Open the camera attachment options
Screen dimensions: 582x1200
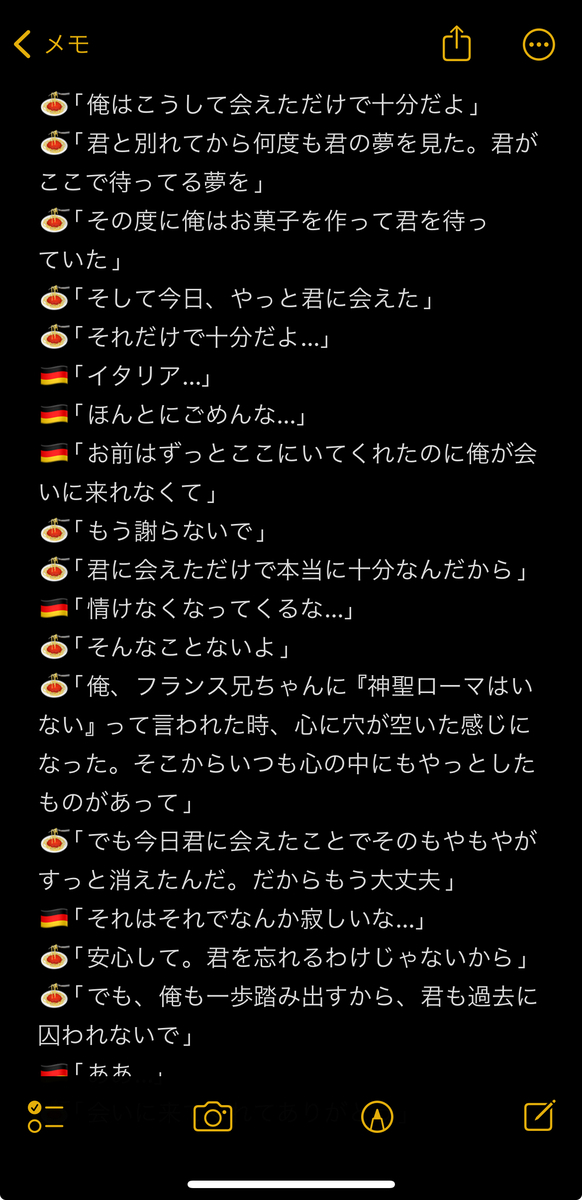212,1116
